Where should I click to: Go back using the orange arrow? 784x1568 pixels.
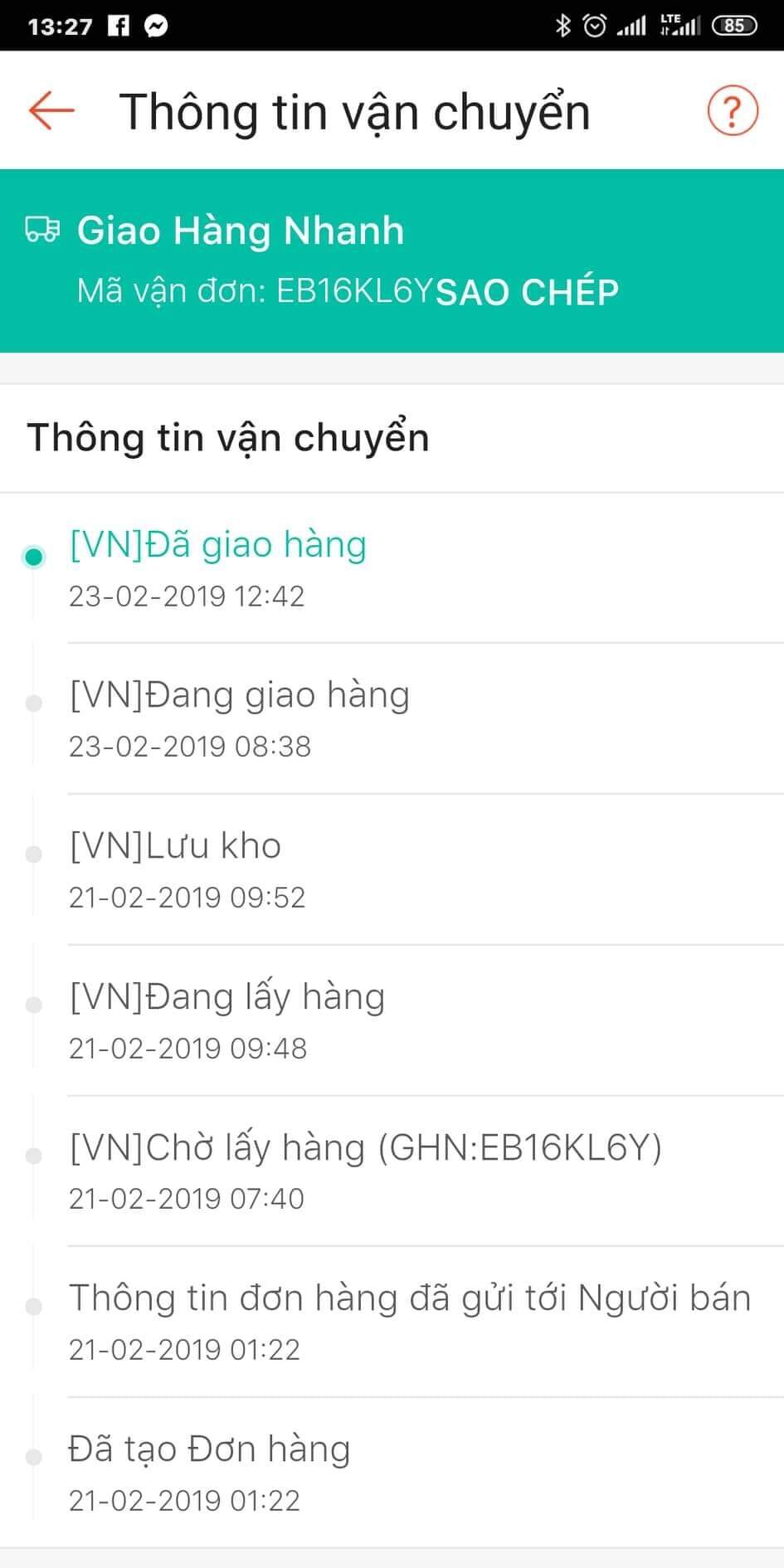point(51,110)
